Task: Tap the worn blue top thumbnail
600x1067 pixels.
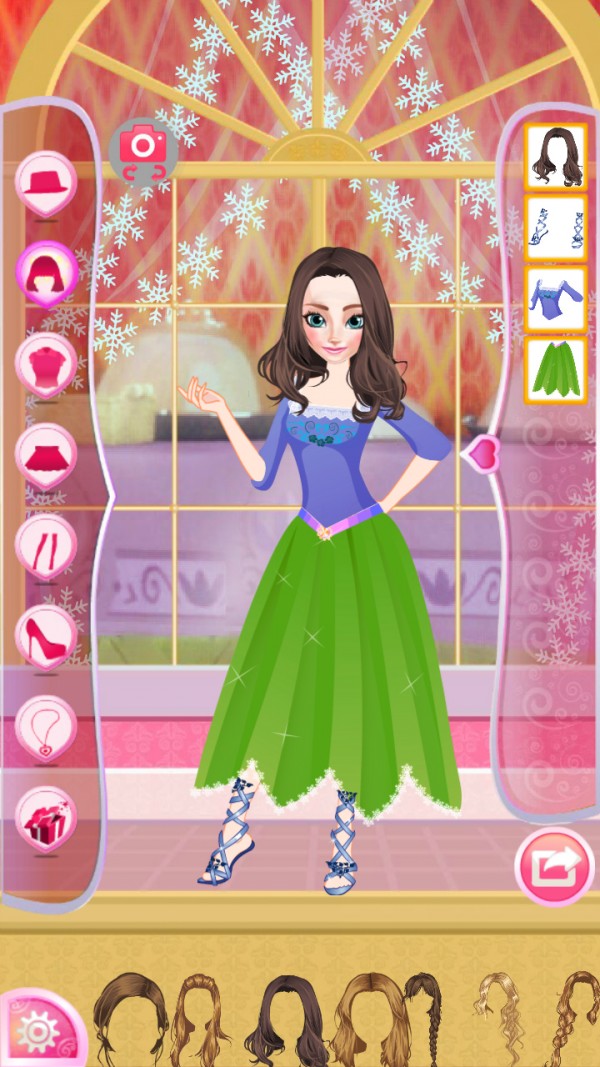Action: 555,299
